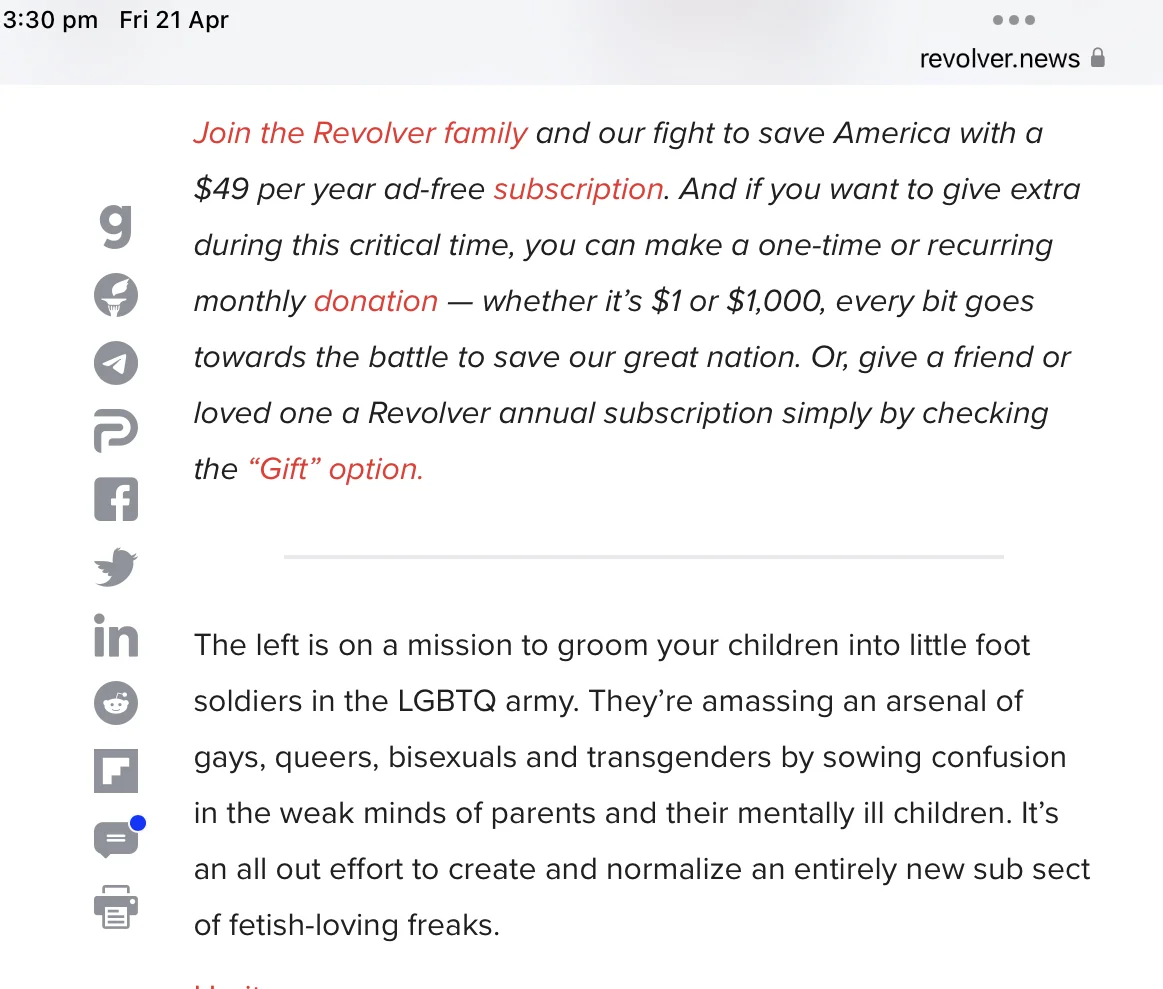Share article on Flipboard
This screenshot has width=1163, height=989.
116,771
